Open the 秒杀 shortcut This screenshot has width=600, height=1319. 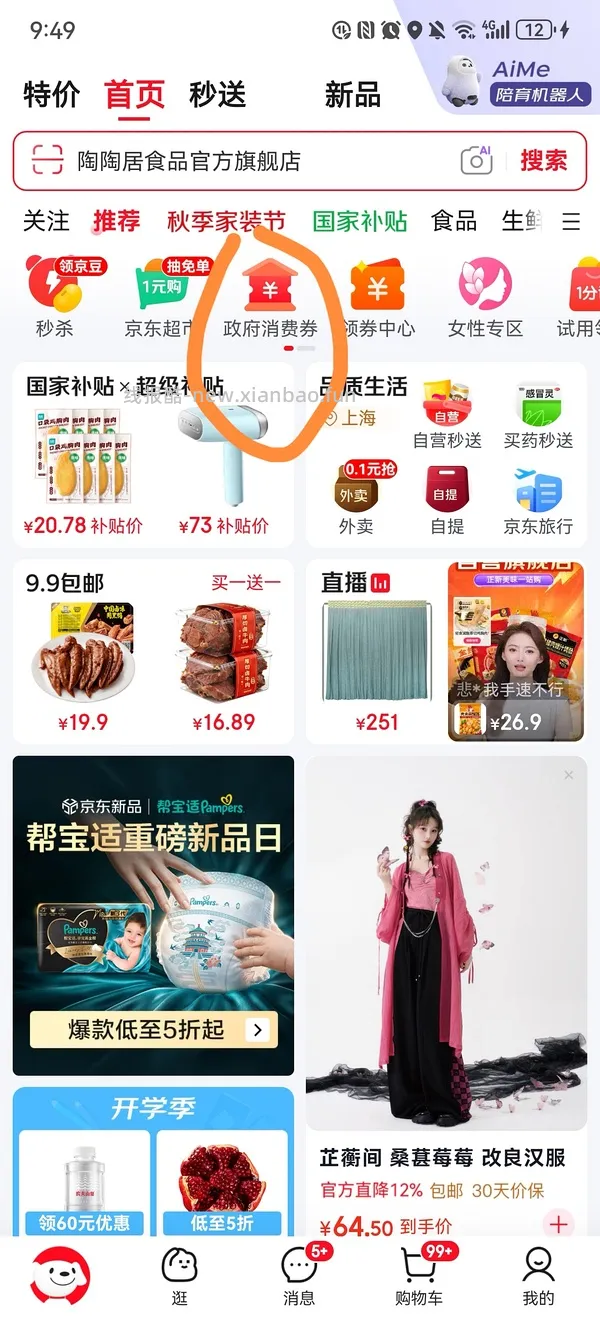coord(54,298)
